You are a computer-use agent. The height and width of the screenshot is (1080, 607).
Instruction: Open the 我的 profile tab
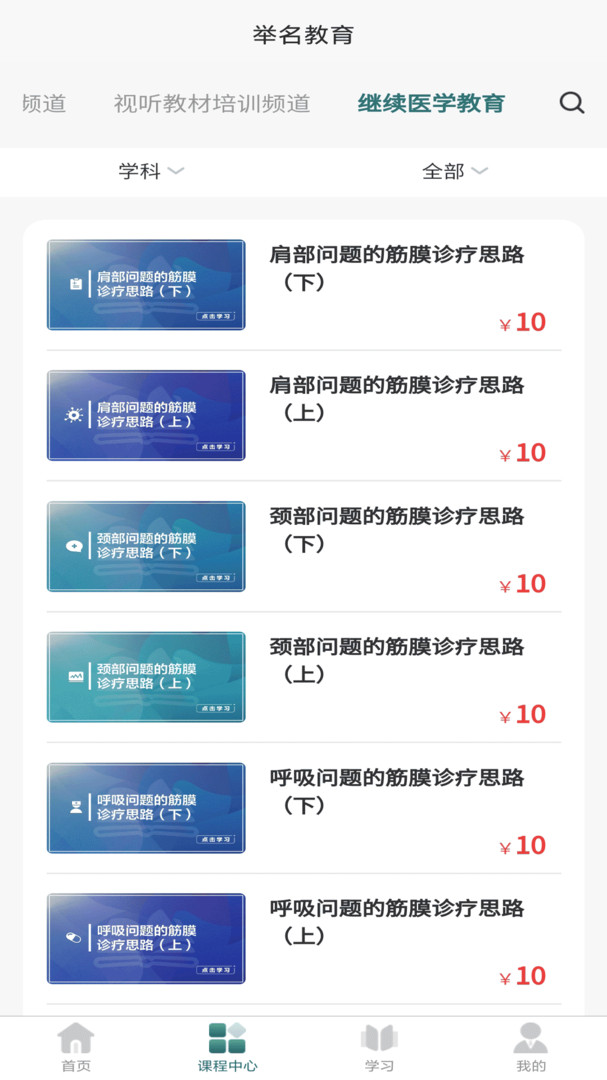[x=530, y=1047]
